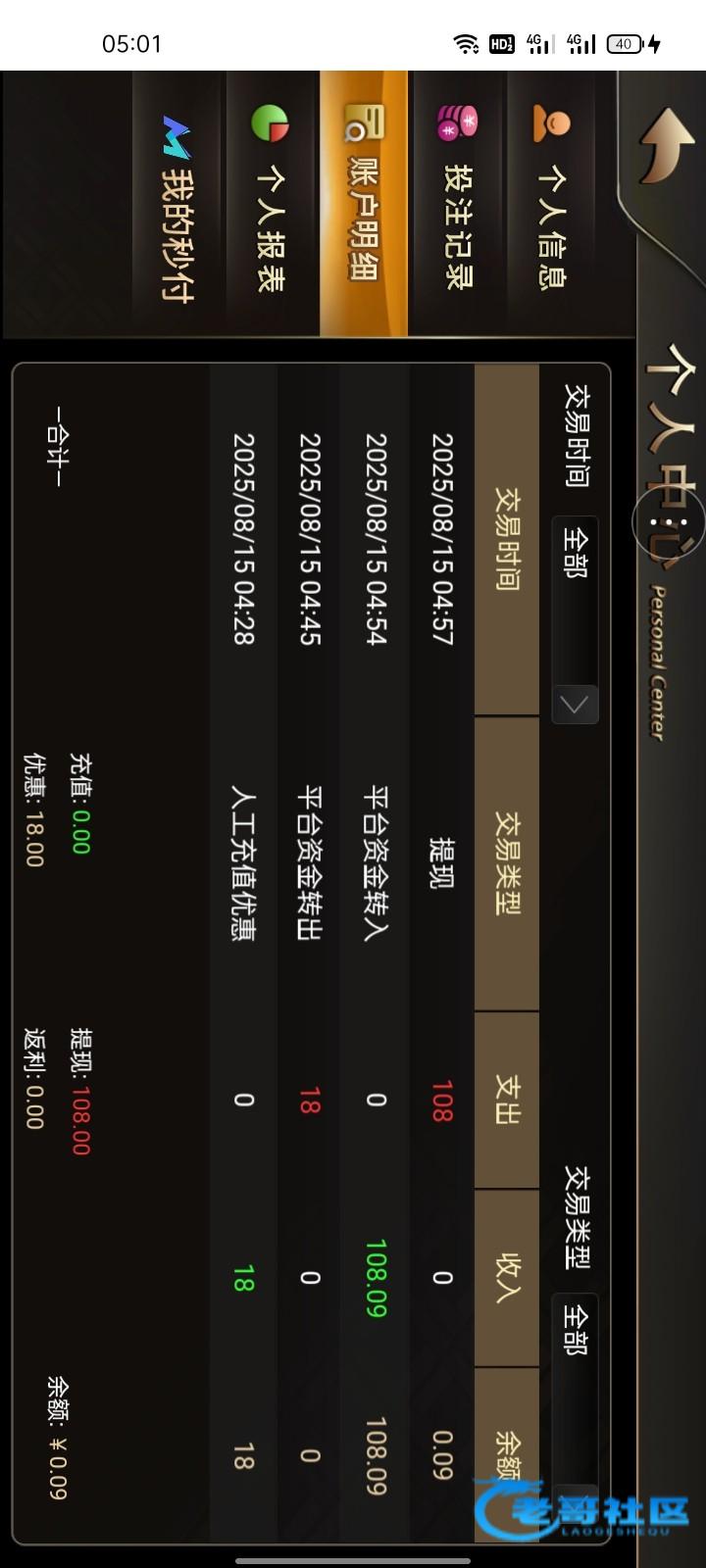Select 账户明细 menu item
Image resolution: width=706 pixels, height=1568 pixels.
tap(364, 206)
